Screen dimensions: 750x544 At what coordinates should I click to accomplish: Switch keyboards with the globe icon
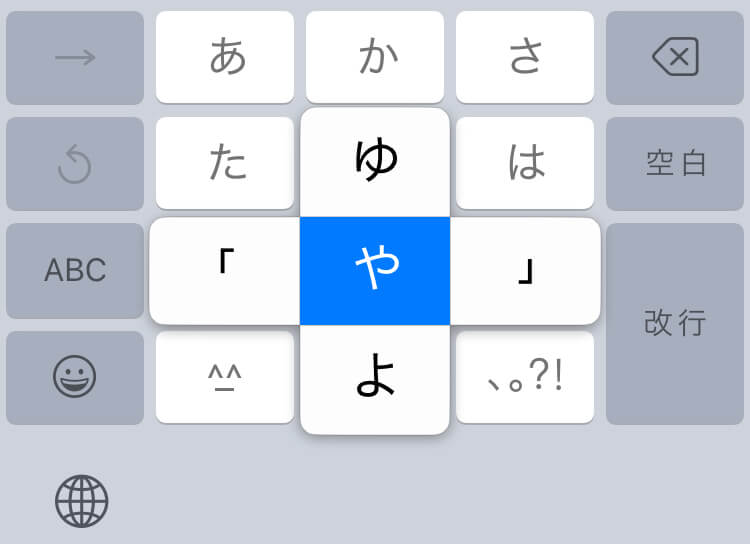tap(81, 501)
